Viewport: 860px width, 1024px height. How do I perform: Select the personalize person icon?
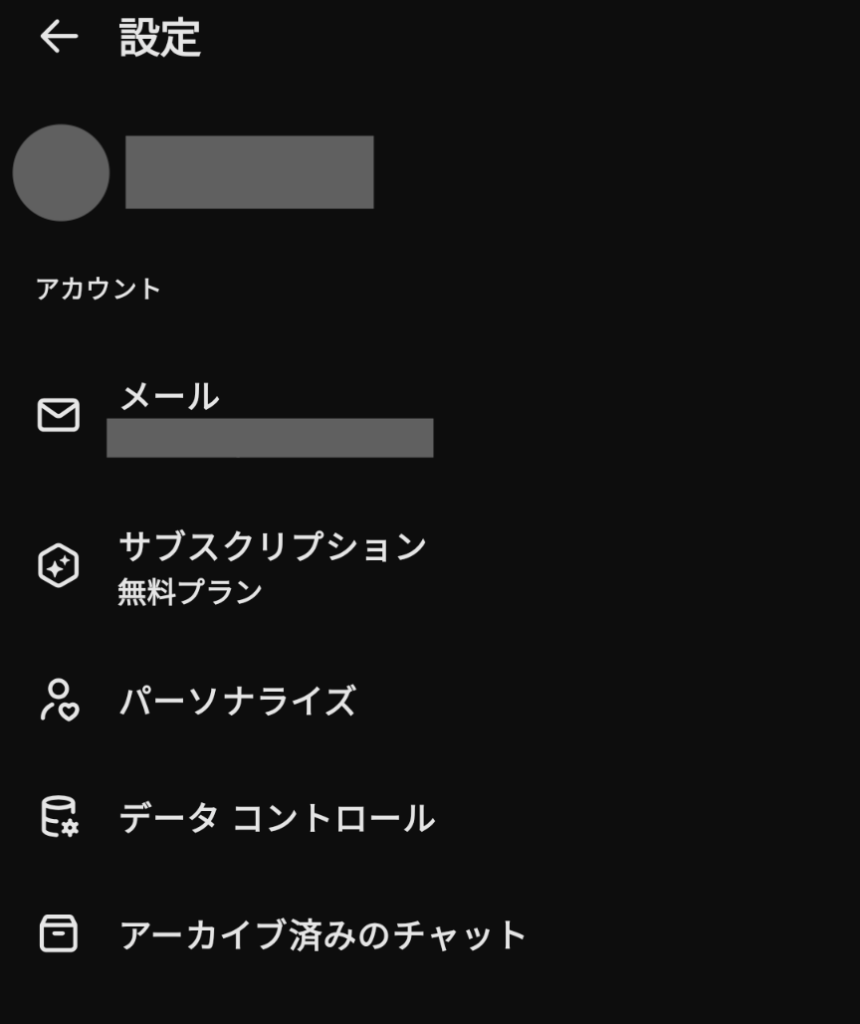[x=59, y=699]
